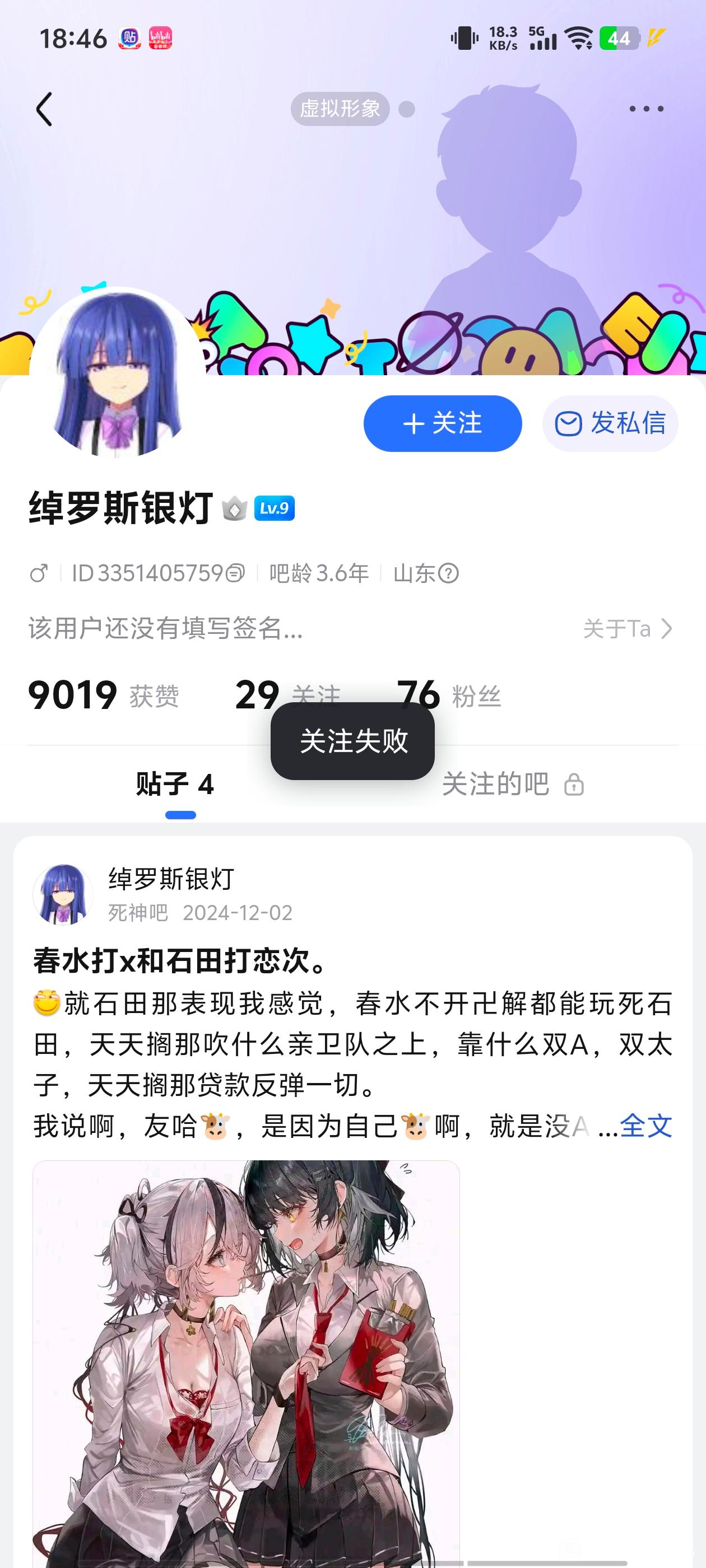Viewport: 706px width, 1568px height.
Task: Switch to the 贴子 4 tab
Action: click(x=175, y=784)
